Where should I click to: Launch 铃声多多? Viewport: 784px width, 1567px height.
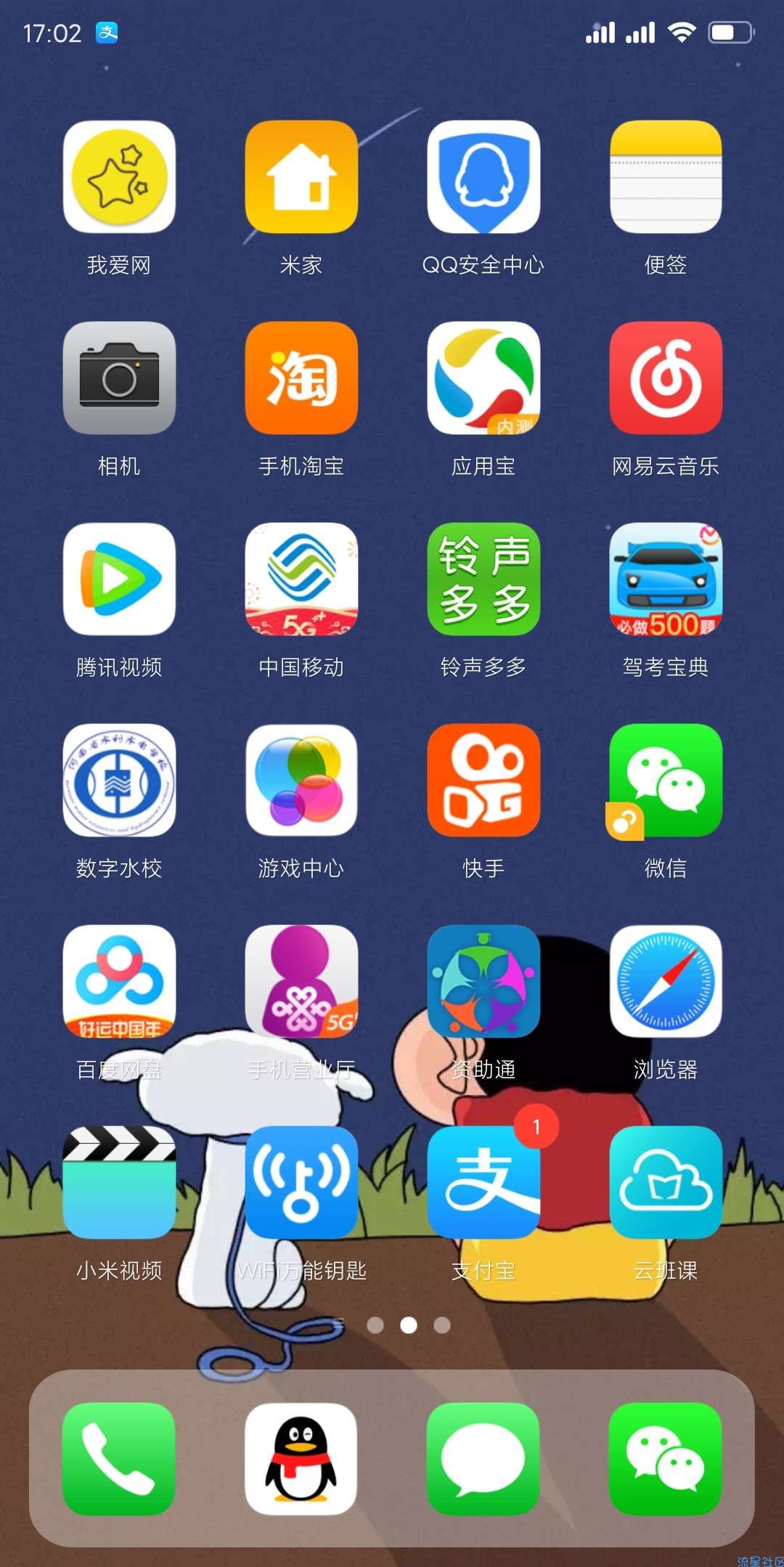[x=483, y=579]
